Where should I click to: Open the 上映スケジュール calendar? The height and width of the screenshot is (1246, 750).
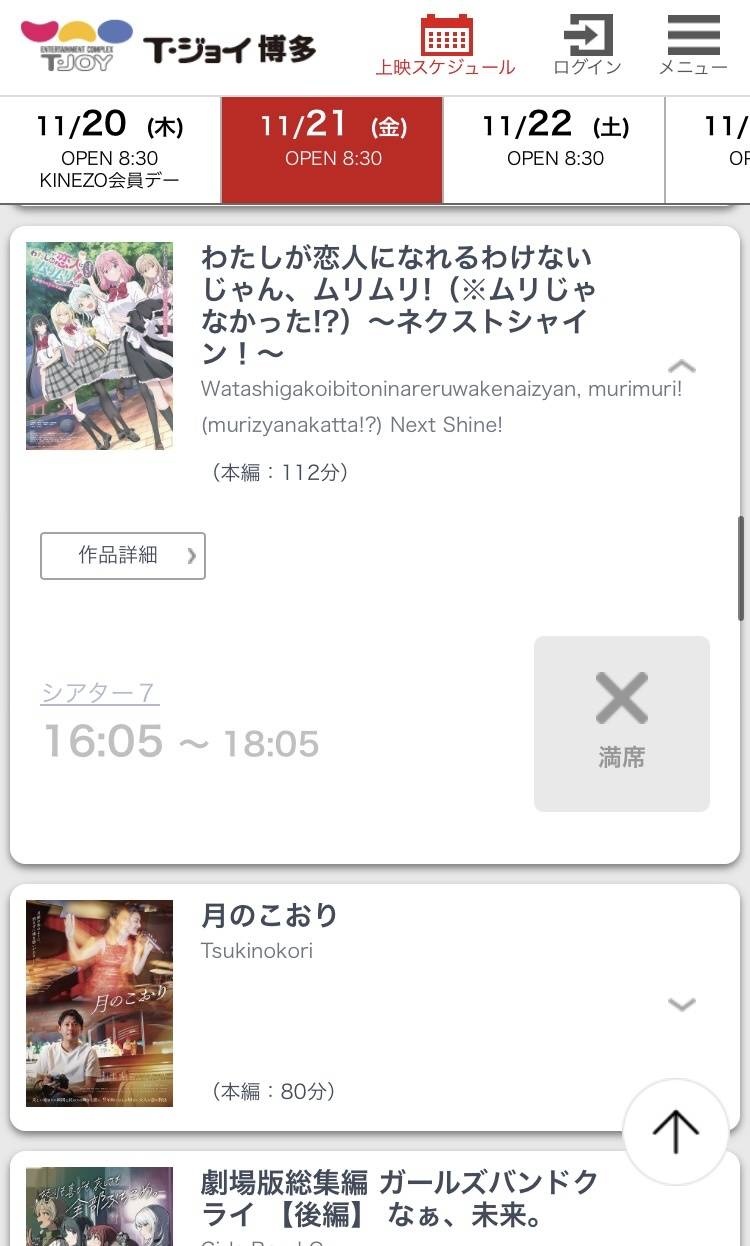(x=446, y=45)
